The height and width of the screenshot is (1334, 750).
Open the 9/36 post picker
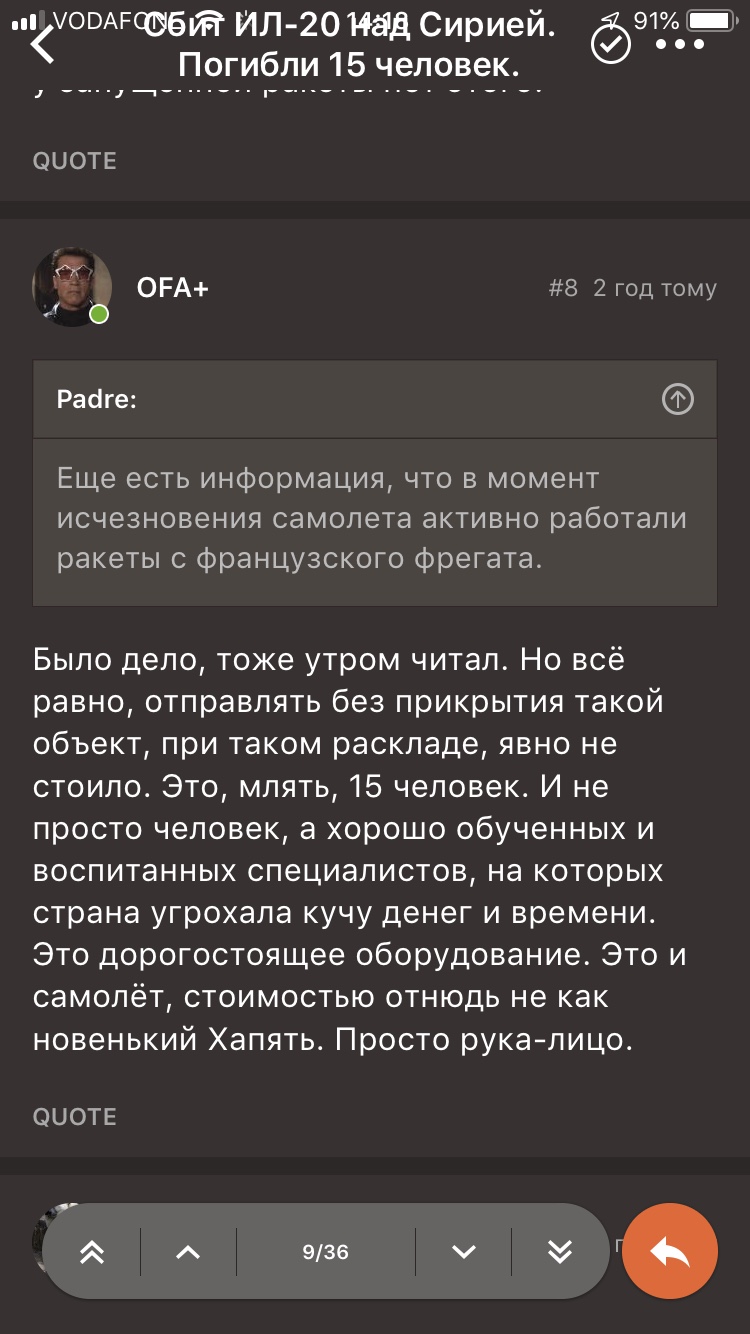tap(325, 1252)
